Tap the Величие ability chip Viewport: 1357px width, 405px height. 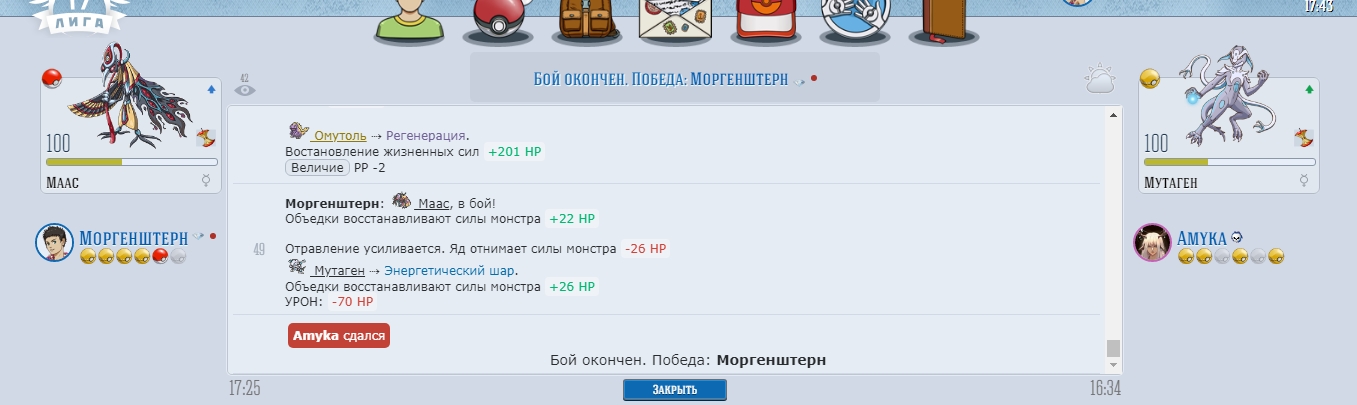tap(317, 168)
